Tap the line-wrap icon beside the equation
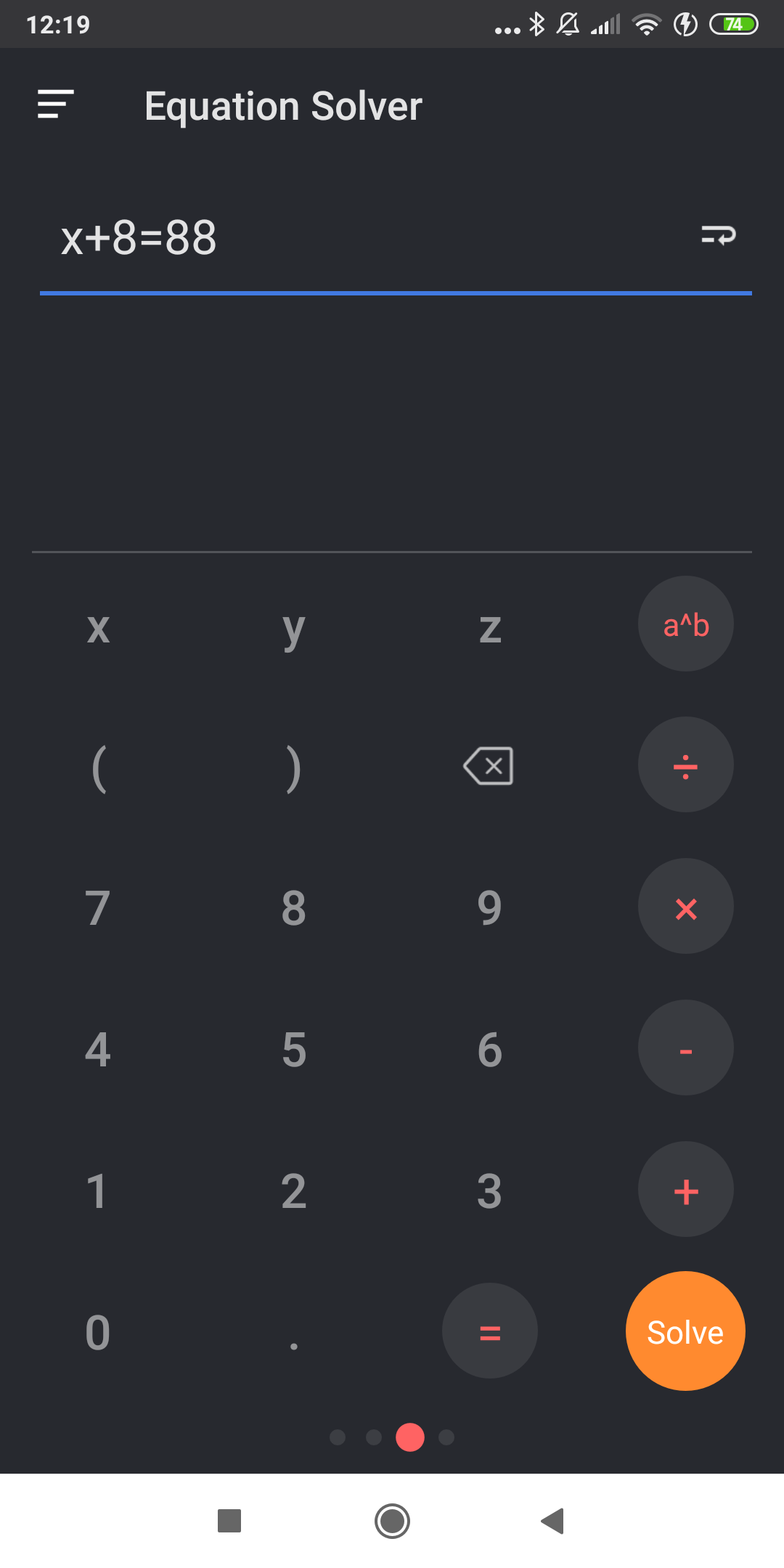This screenshot has width=784, height=1568. [718, 235]
